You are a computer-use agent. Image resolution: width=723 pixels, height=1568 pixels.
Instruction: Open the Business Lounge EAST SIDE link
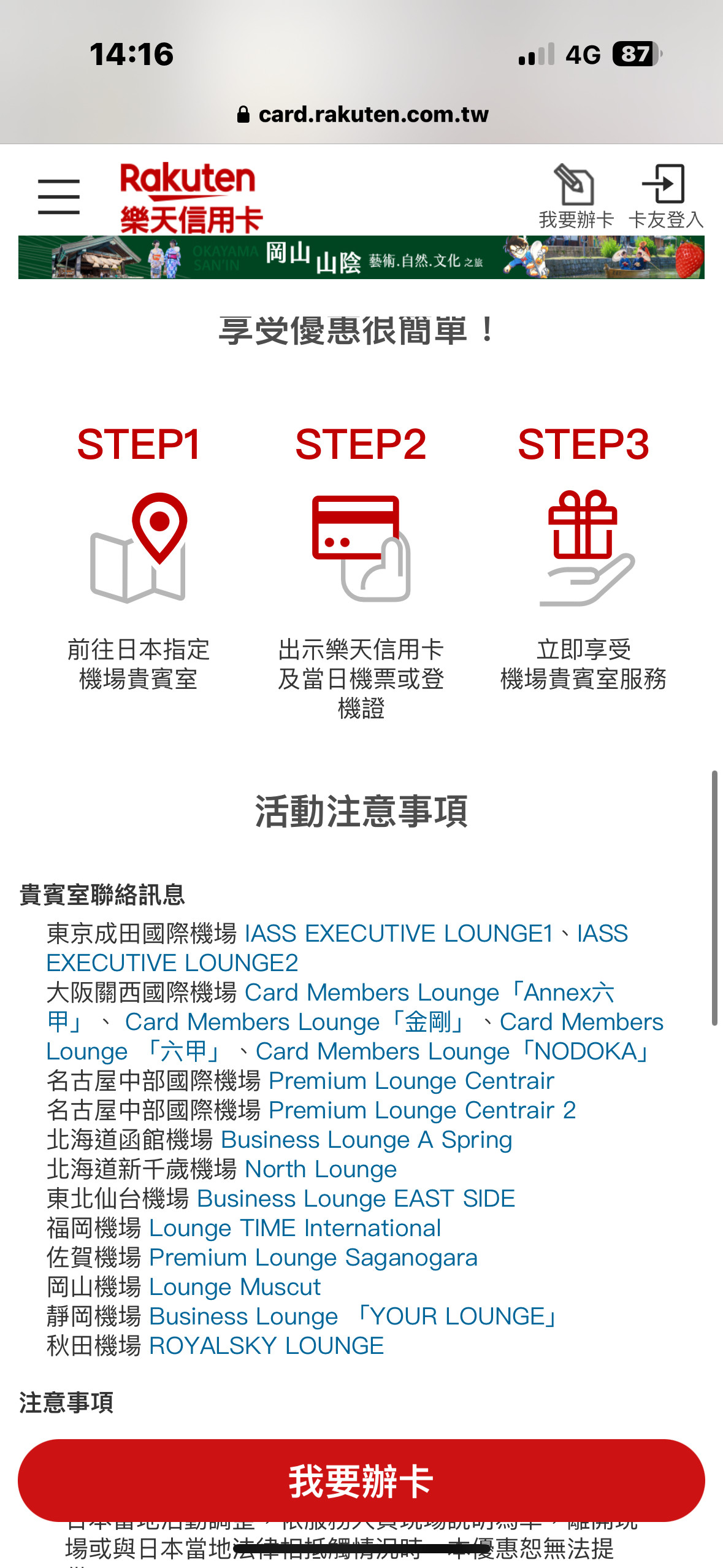click(x=356, y=1199)
